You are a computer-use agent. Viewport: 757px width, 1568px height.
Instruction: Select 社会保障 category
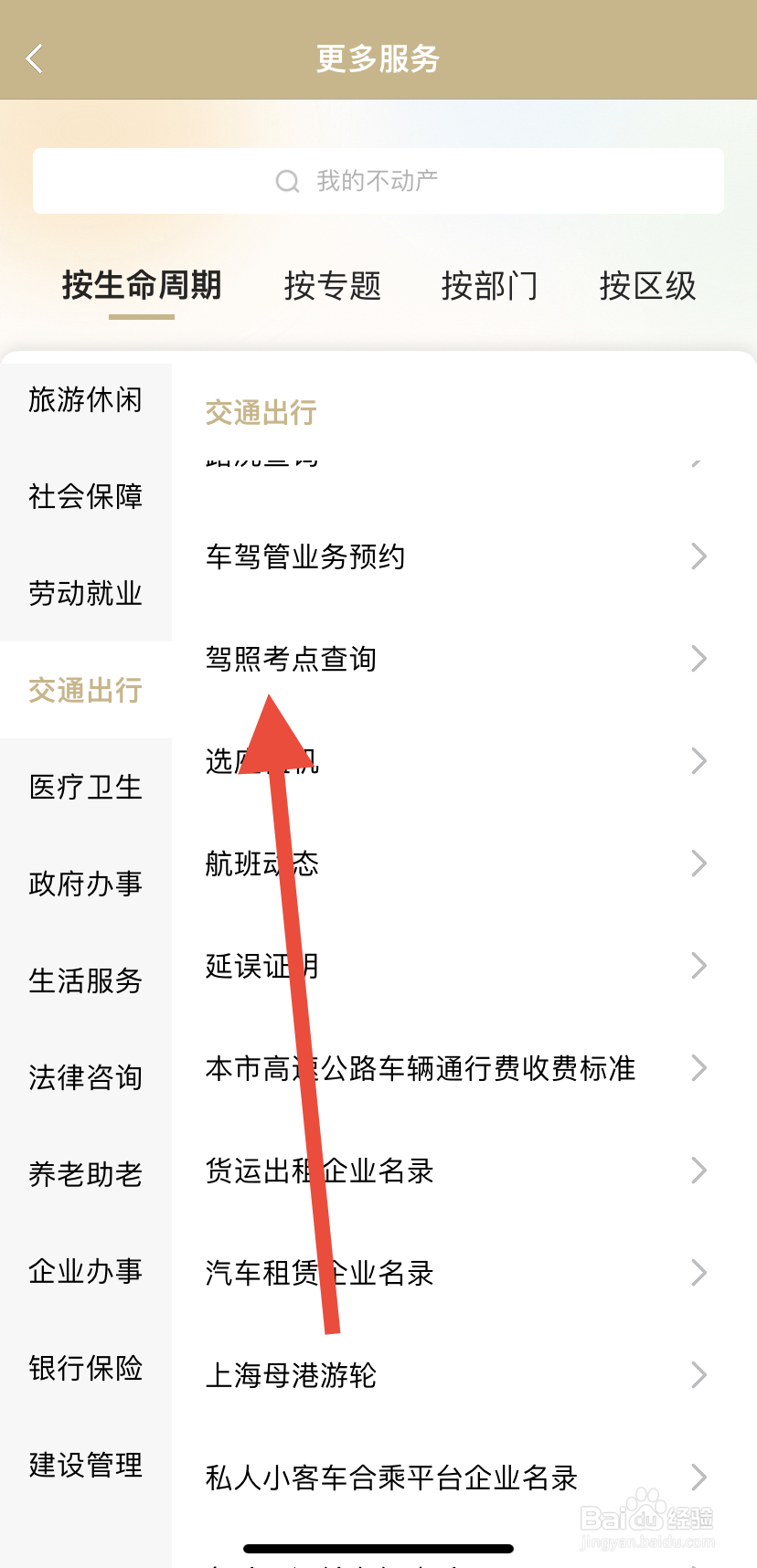pos(84,496)
